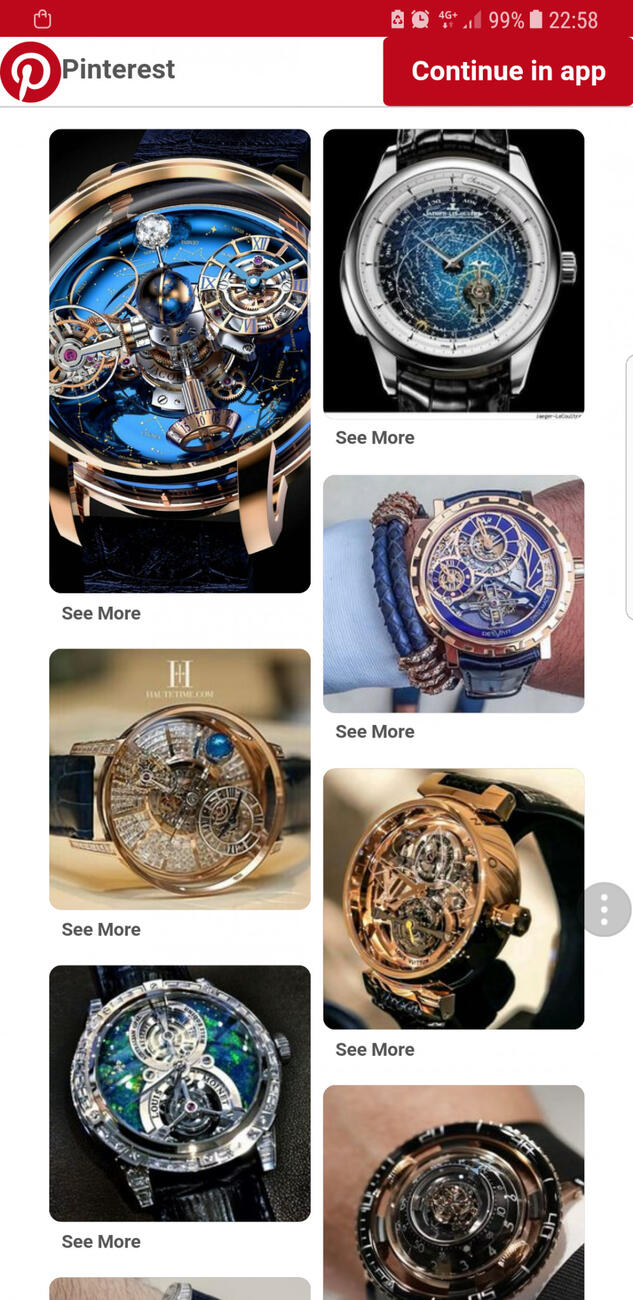Open the Jaeger-LeCoultre star chart watch pin
Viewport: 633px width, 1300px height.
[x=453, y=270]
